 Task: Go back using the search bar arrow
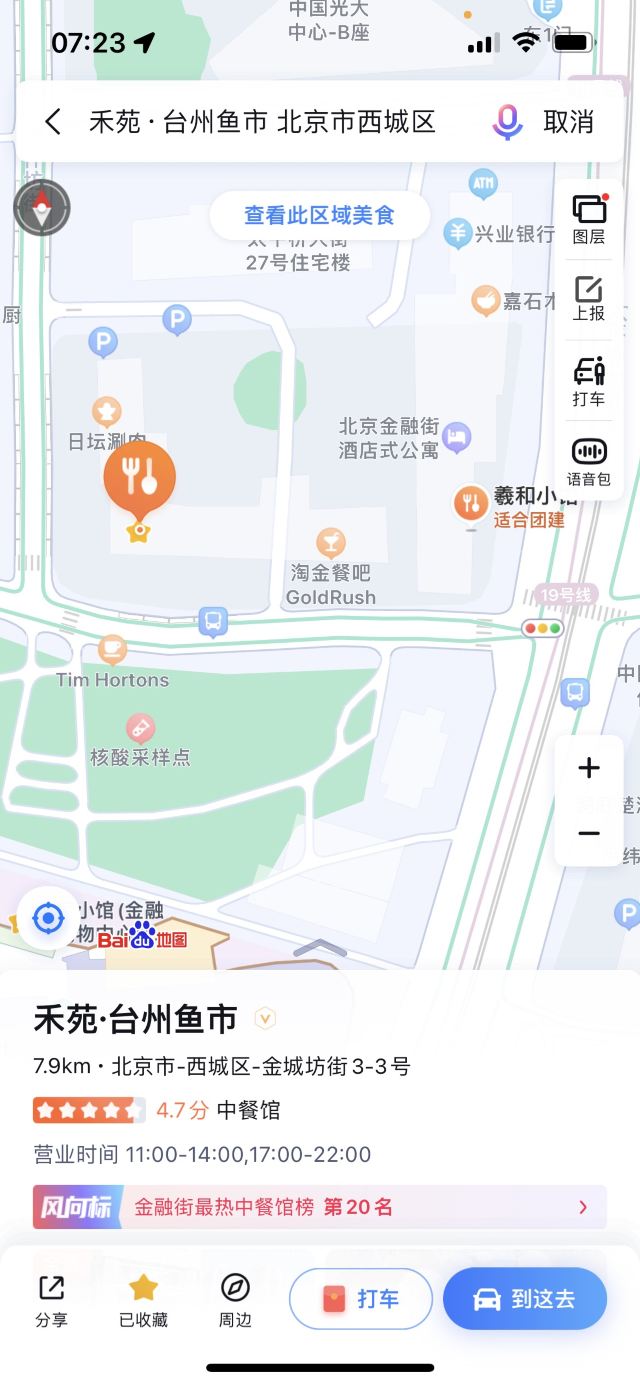53,122
